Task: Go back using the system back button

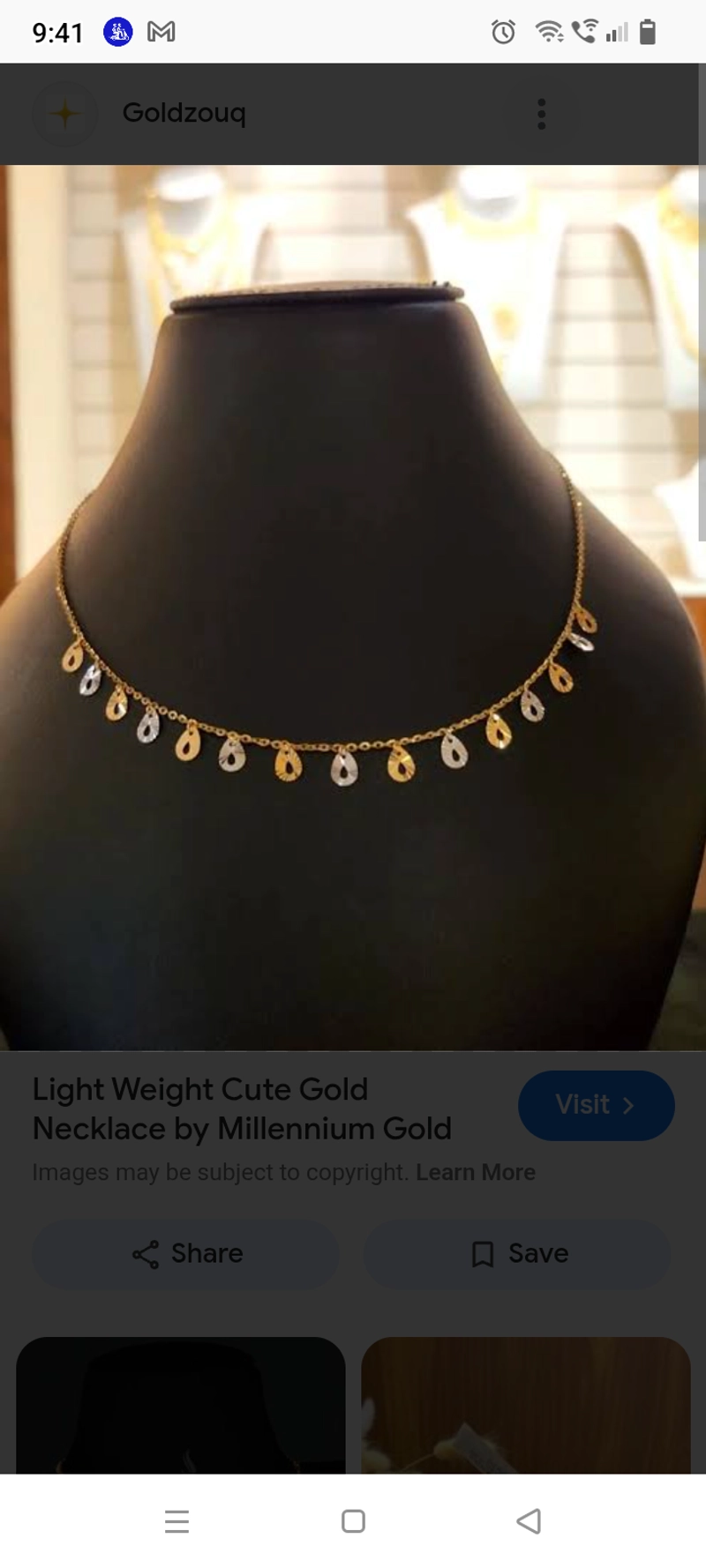Action: click(529, 1520)
